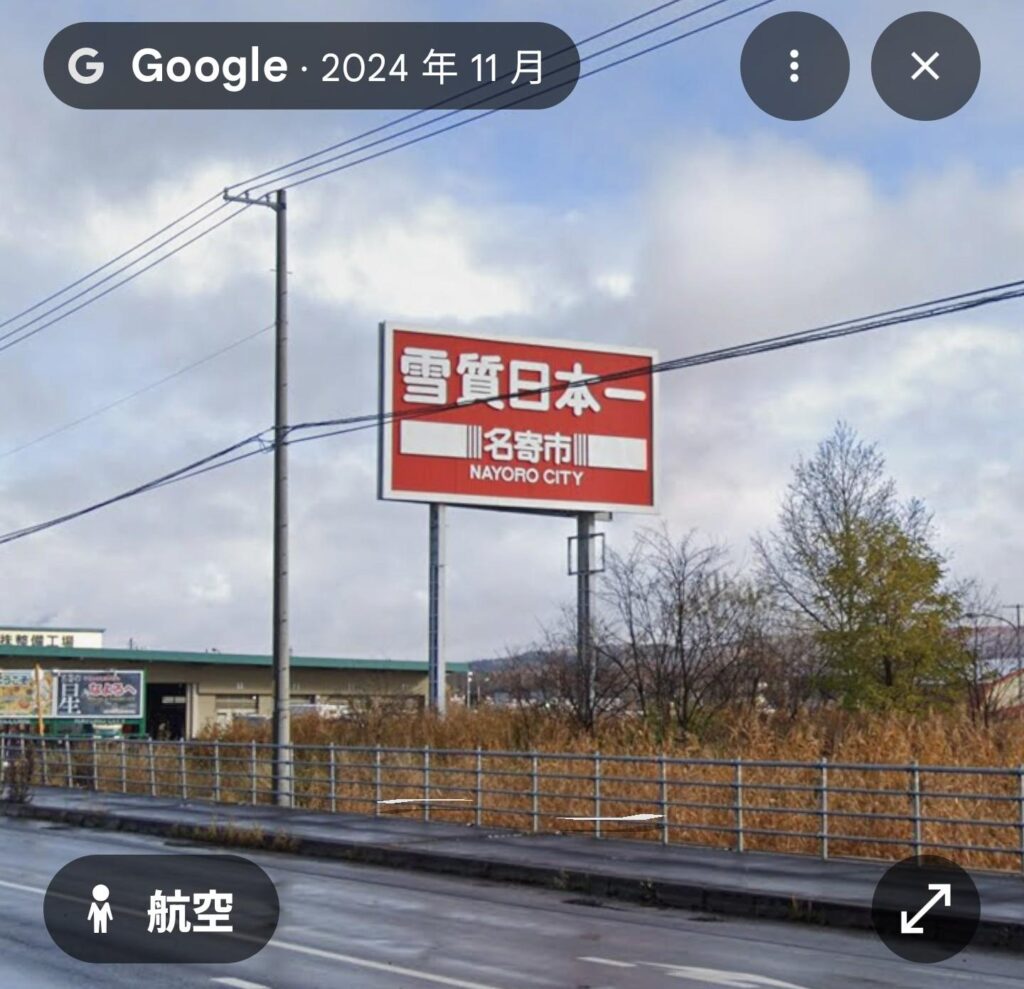The height and width of the screenshot is (989, 1024).
Task: Open the three-dot overflow menu
Action: (x=794, y=66)
